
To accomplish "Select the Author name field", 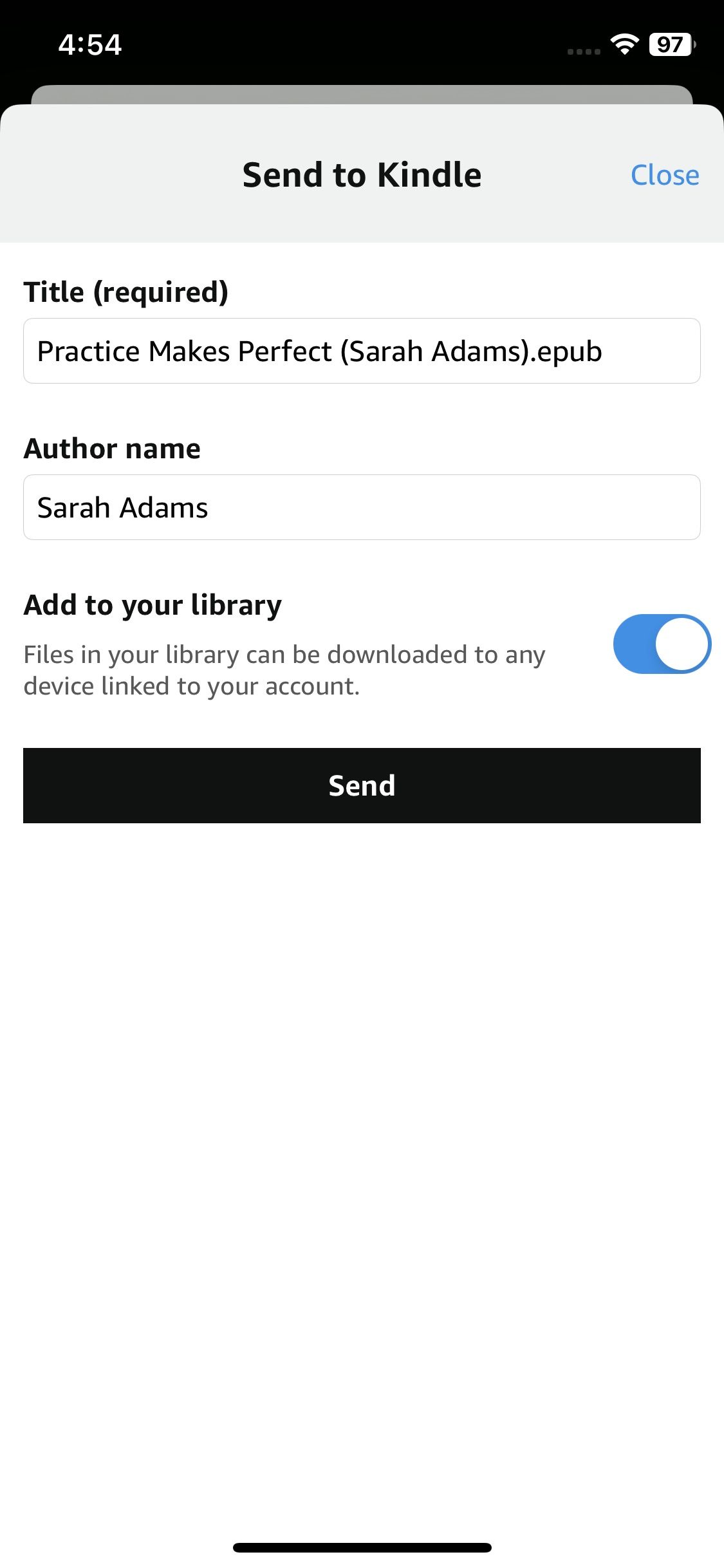I will (x=362, y=507).
